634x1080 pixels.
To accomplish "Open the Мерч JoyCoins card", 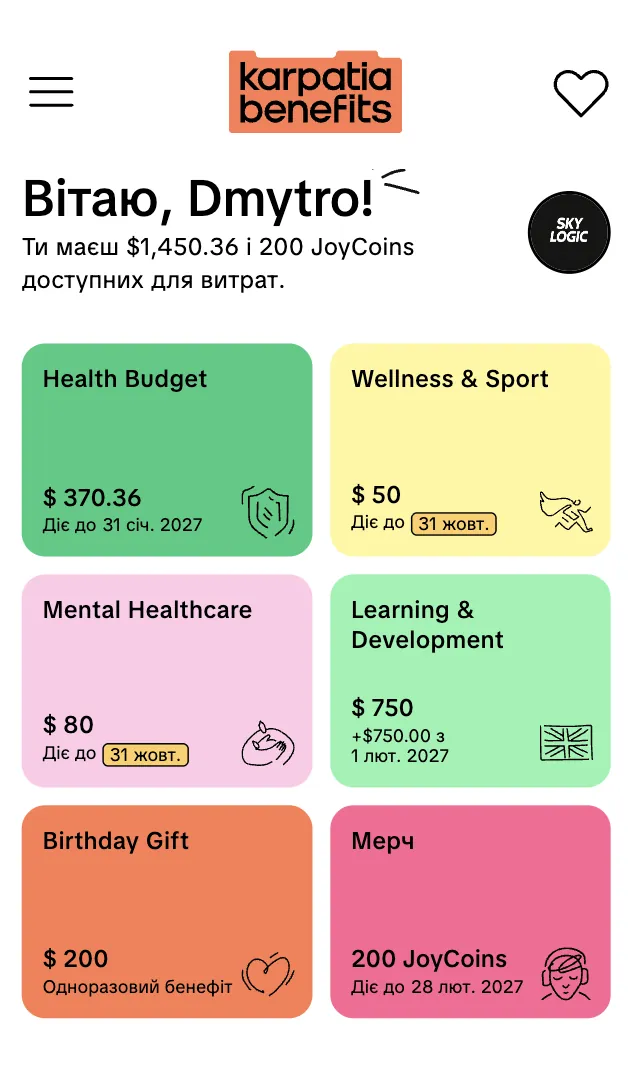I will pos(471,911).
